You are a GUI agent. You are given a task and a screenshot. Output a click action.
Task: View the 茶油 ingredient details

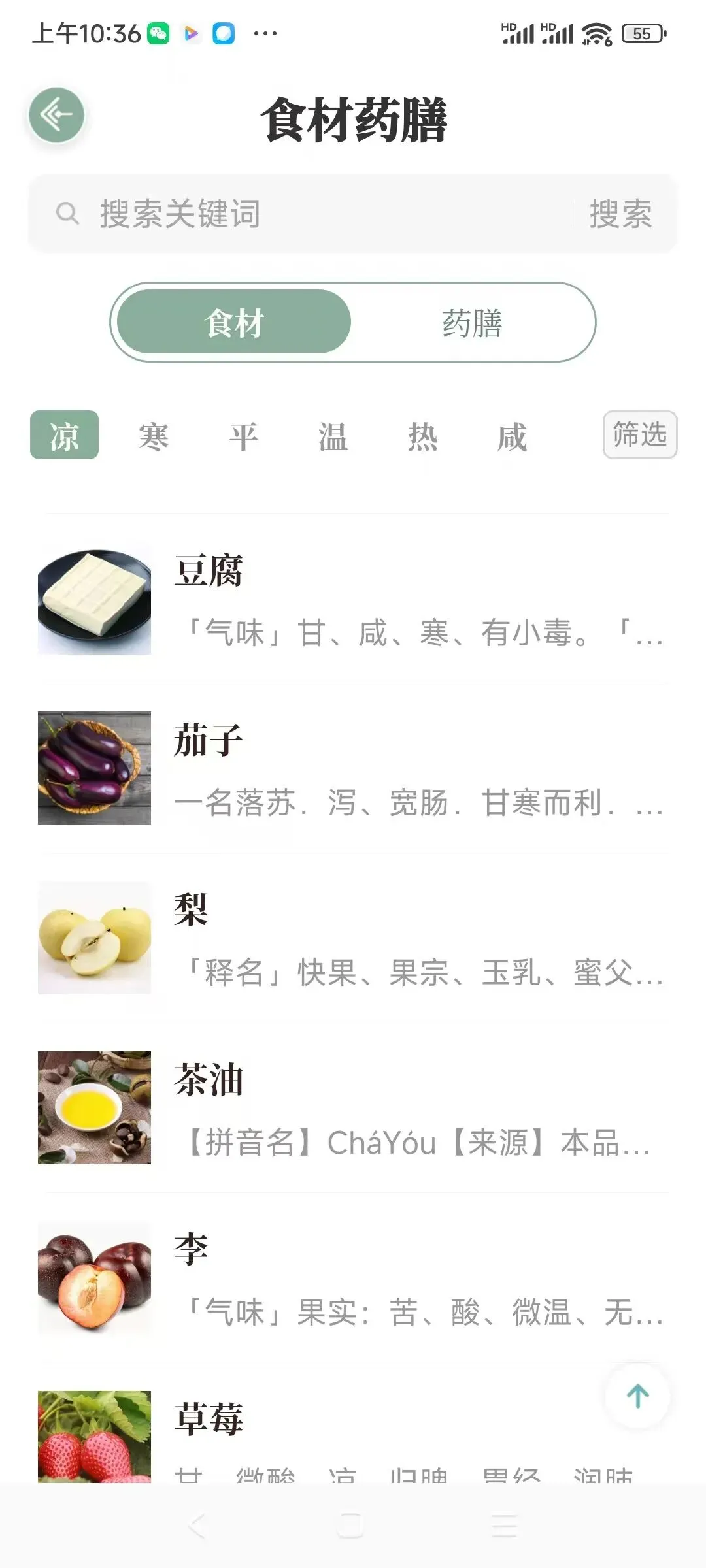tap(353, 1108)
